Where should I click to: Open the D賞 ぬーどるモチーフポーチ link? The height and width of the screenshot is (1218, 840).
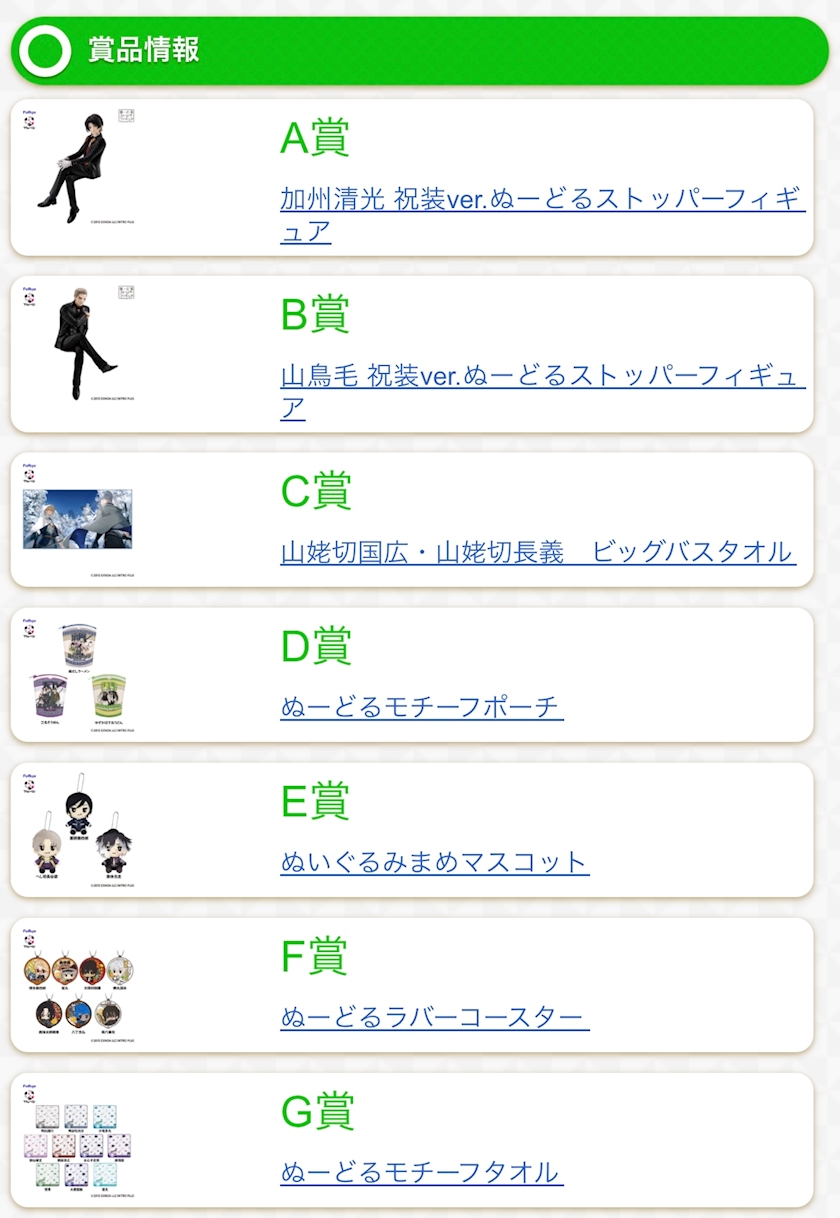click(x=422, y=707)
